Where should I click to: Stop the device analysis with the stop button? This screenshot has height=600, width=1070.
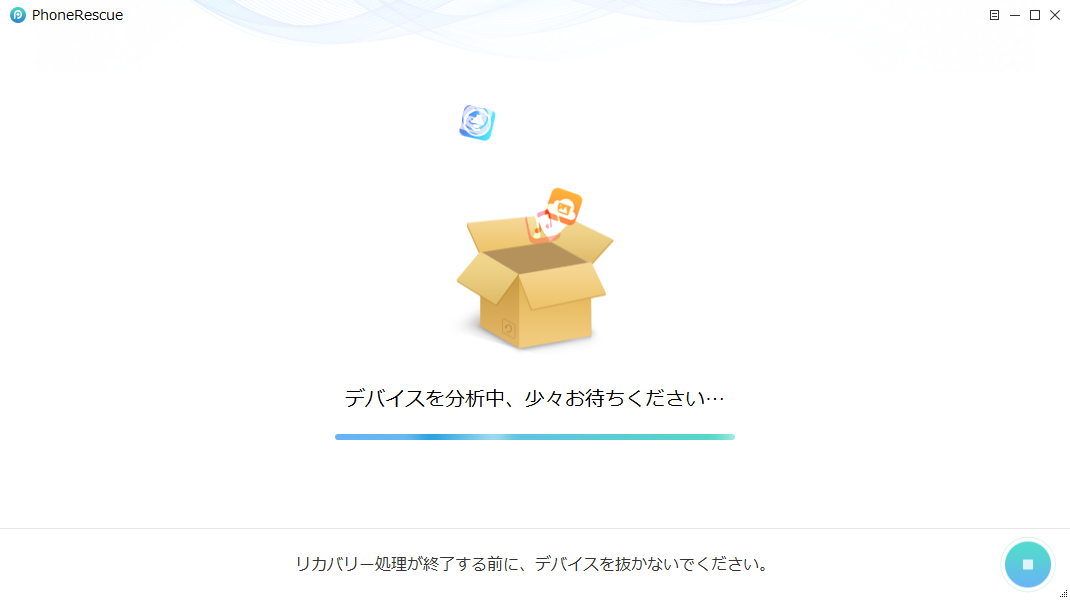[1028, 565]
